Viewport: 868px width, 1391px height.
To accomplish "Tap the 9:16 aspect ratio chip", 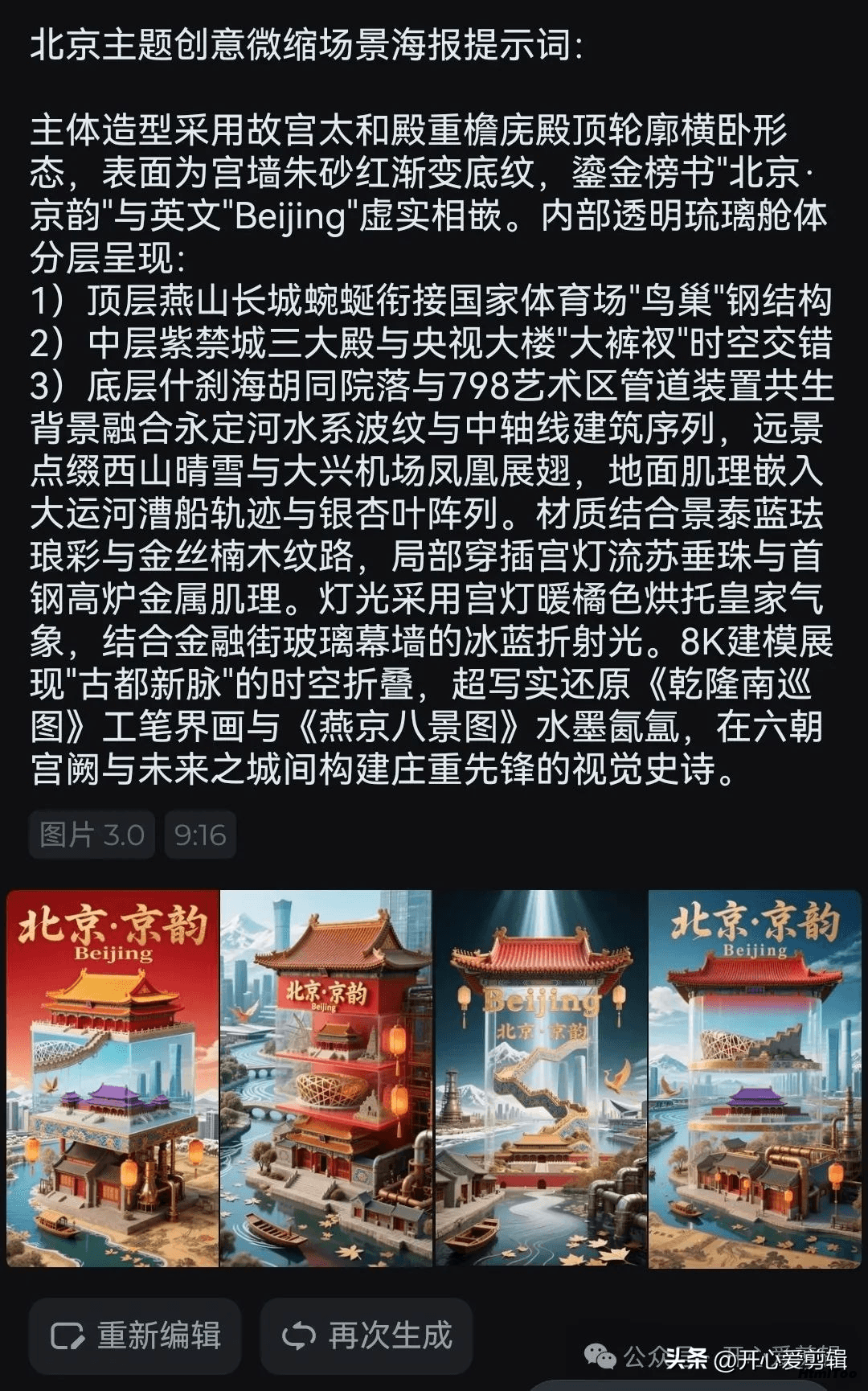I will (200, 835).
